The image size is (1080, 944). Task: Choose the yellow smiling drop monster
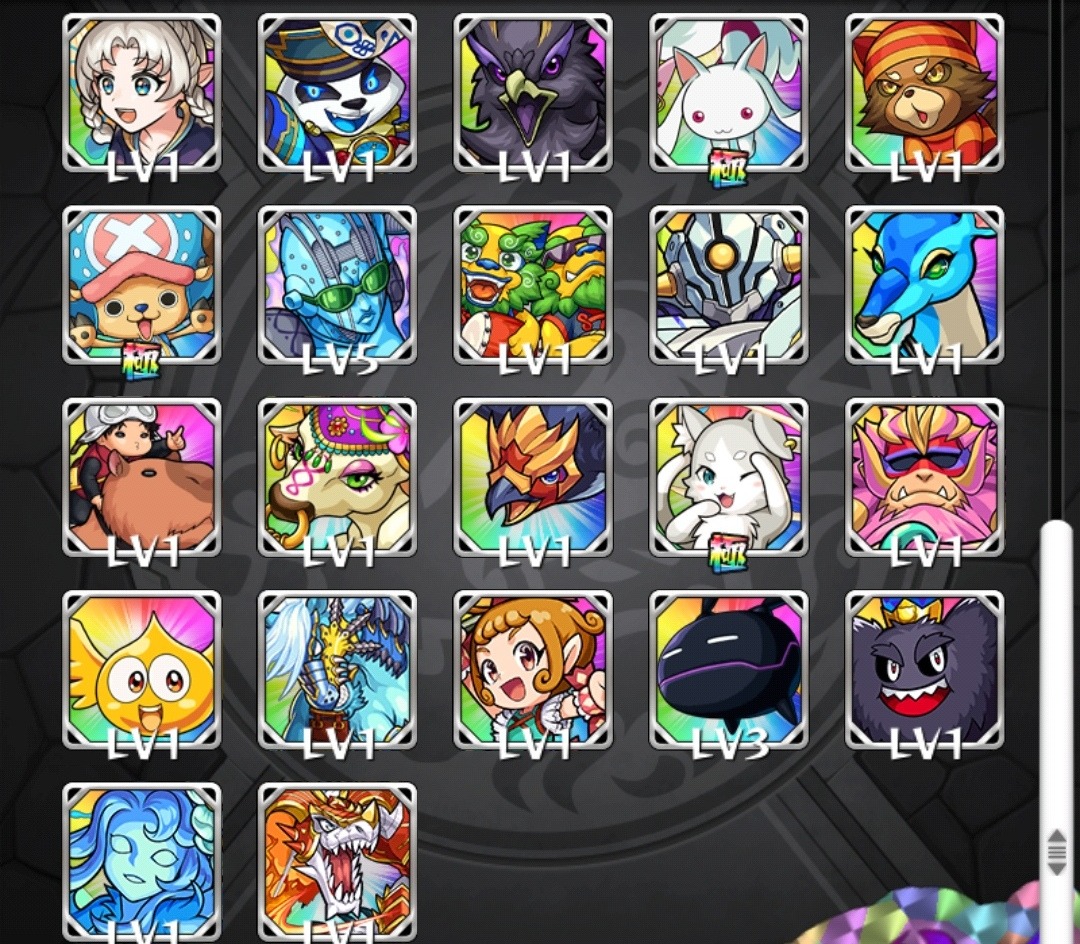pyautogui.click(x=142, y=668)
